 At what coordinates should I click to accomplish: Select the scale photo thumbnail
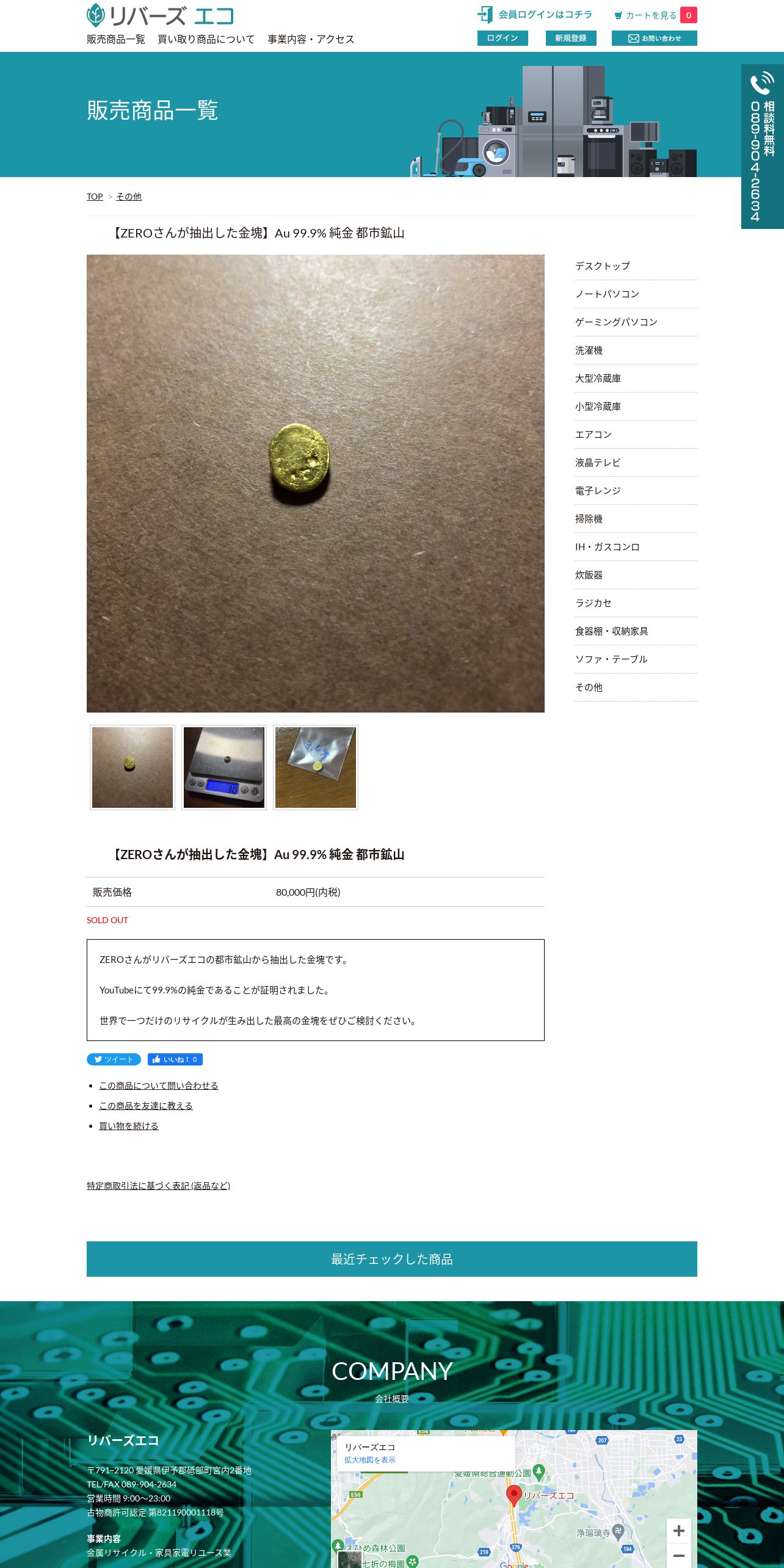pyautogui.click(x=224, y=768)
